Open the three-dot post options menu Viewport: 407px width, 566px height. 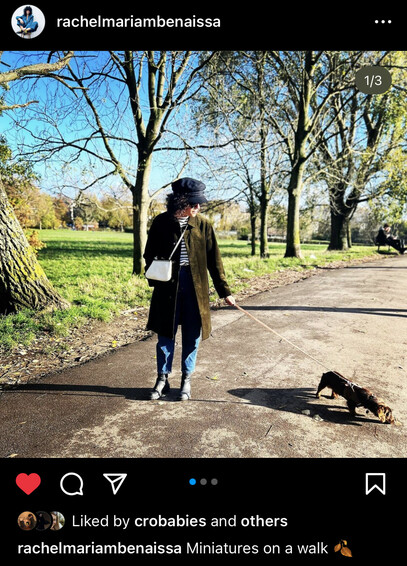[x=383, y=22]
